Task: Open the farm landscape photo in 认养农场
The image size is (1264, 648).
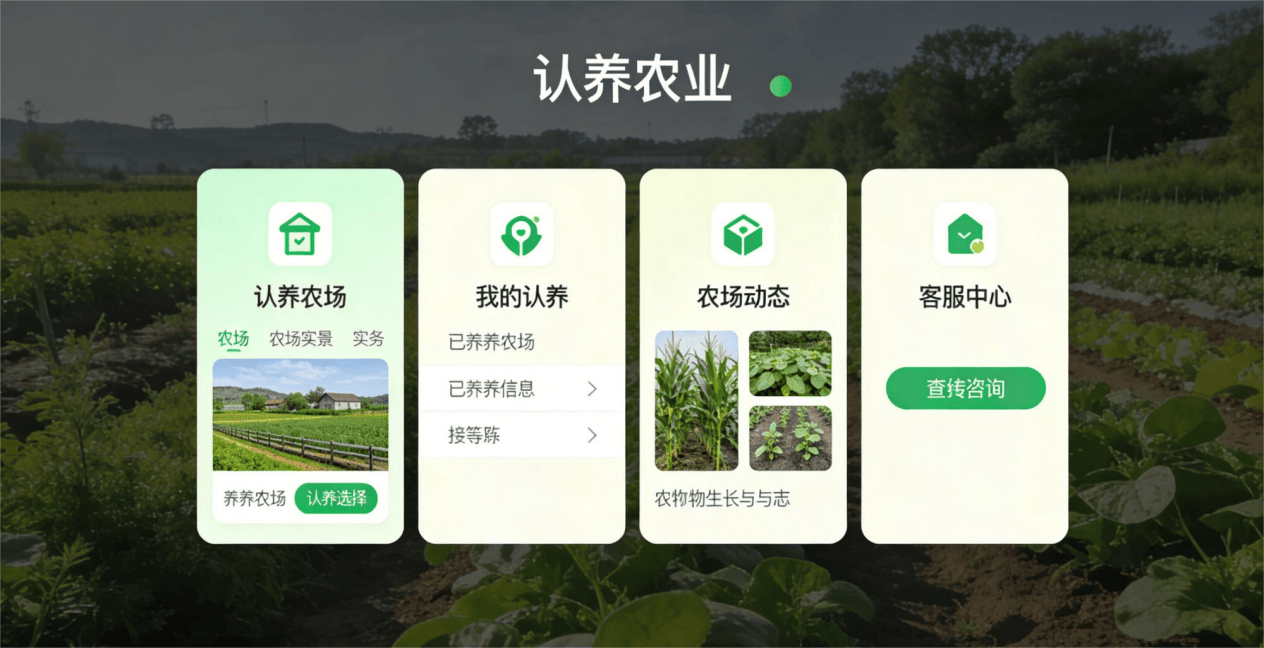Action: [300, 414]
